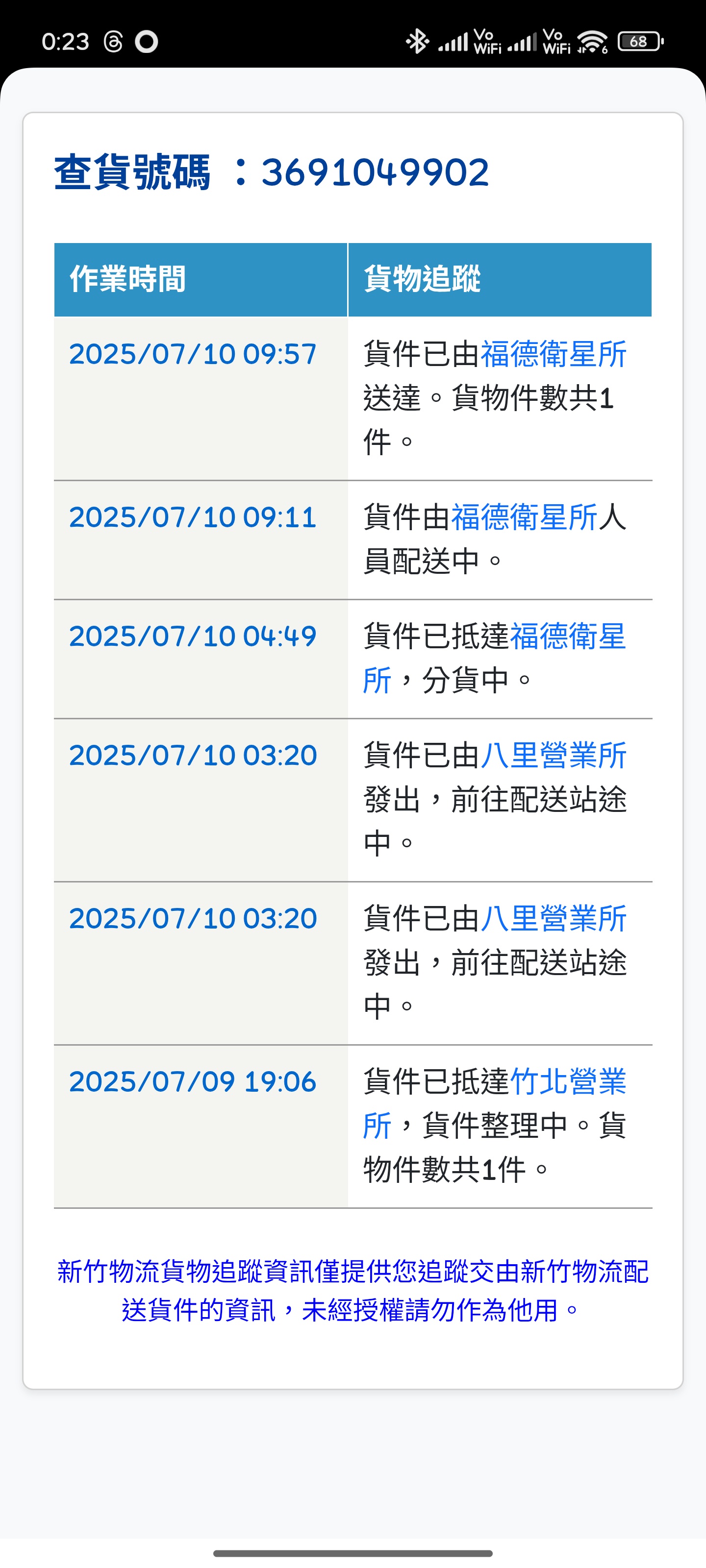Screen dimensions: 706x1568
Task: Open 竹北營業所 link in the 07/09 19:06 entry
Action: 568,1081
